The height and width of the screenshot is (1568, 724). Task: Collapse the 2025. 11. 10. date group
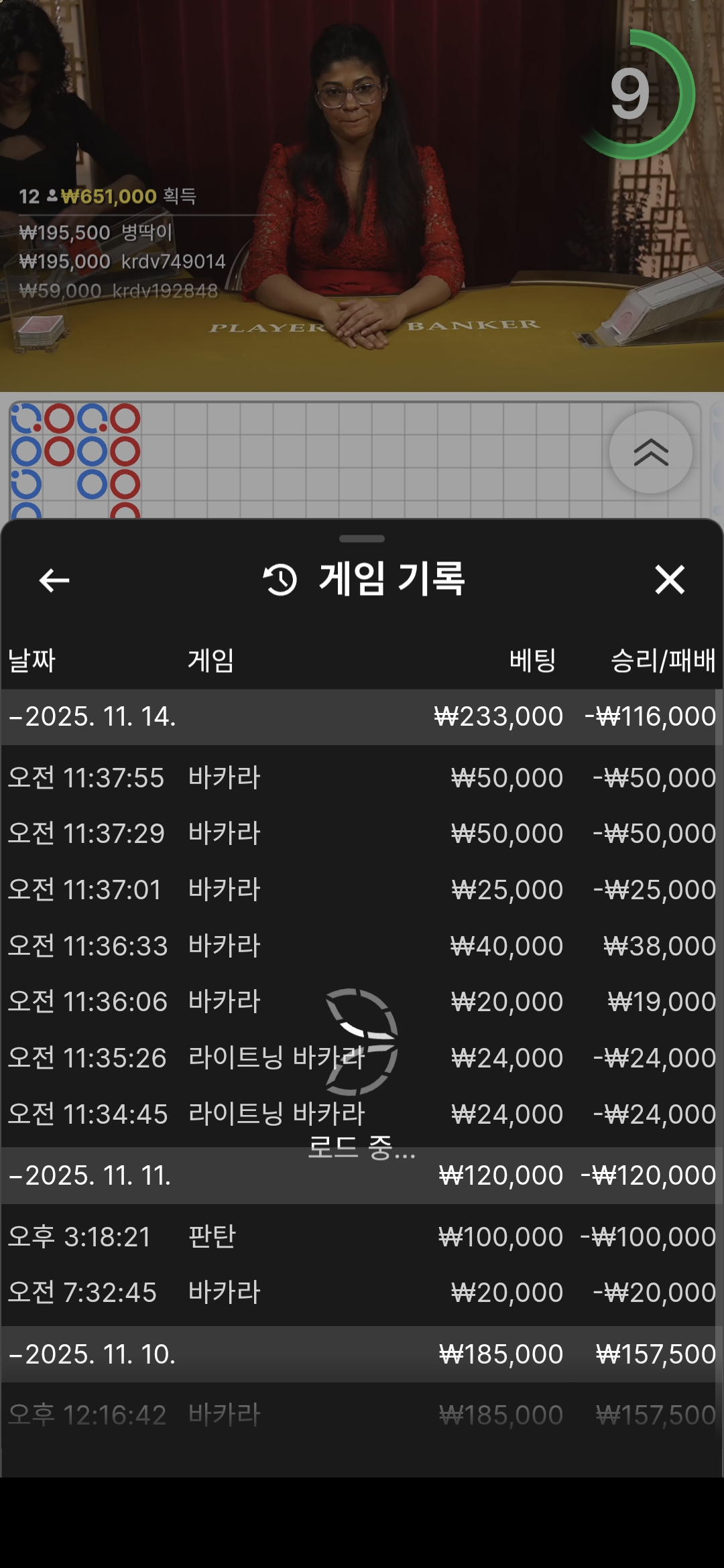click(x=93, y=1354)
